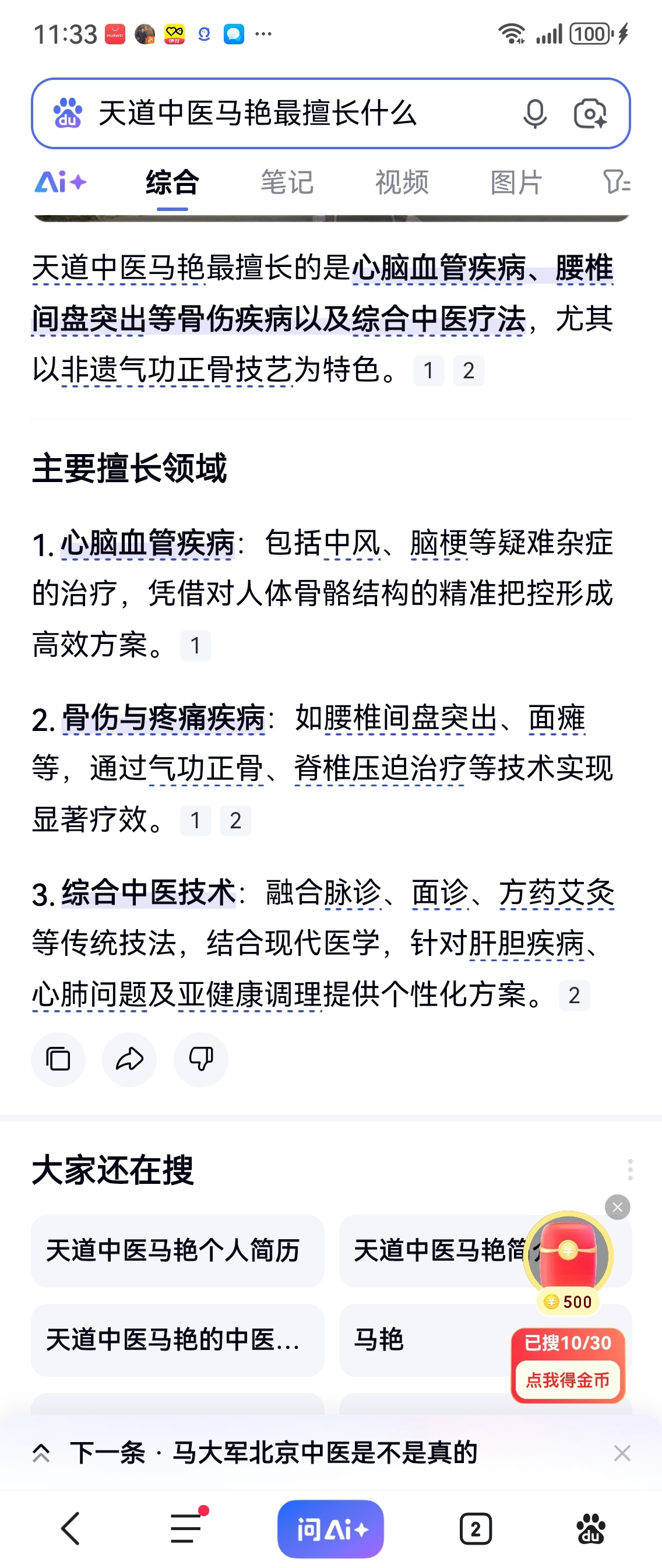Open camera image search
The height and width of the screenshot is (1568, 662).
tap(590, 113)
